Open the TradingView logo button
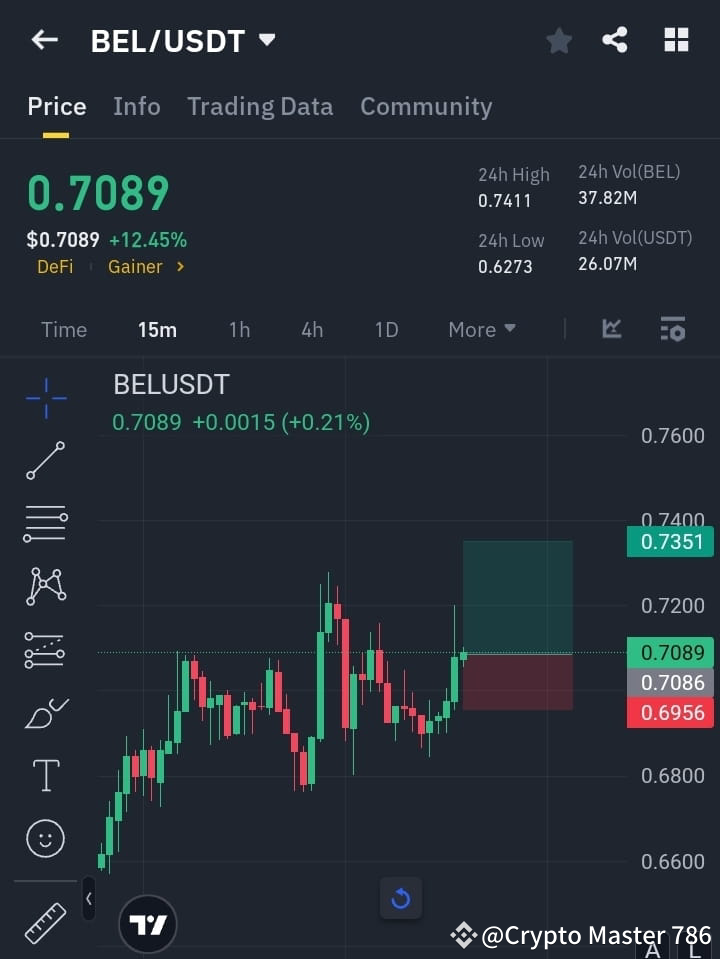Image resolution: width=720 pixels, height=959 pixels. [148, 923]
